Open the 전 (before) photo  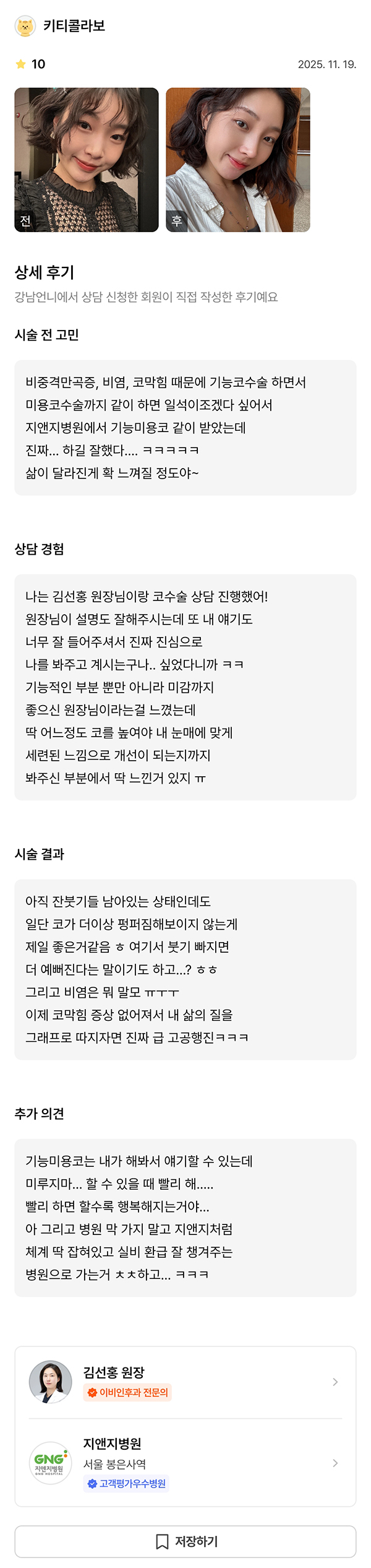(87, 160)
